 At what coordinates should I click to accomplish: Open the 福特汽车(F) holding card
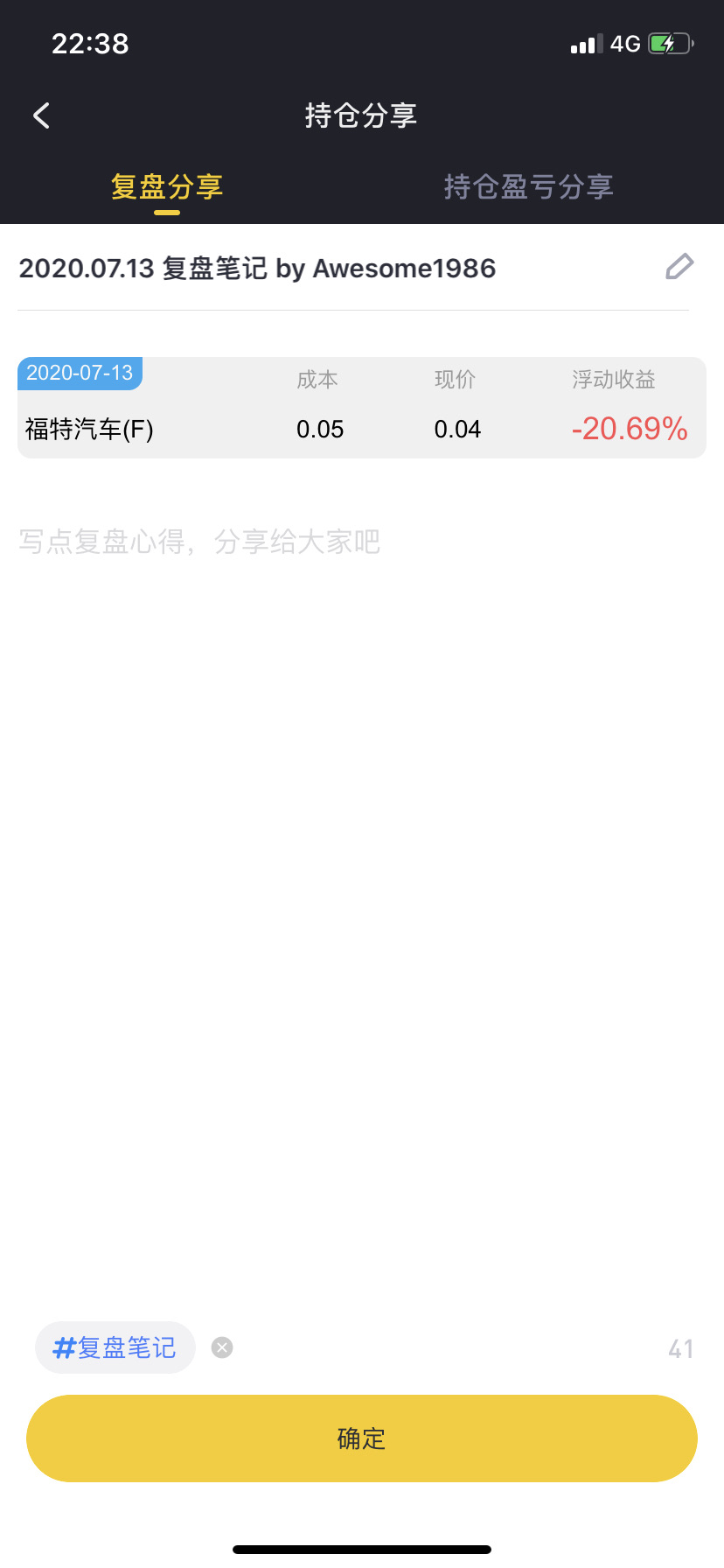pyautogui.click(x=362, y=408)
